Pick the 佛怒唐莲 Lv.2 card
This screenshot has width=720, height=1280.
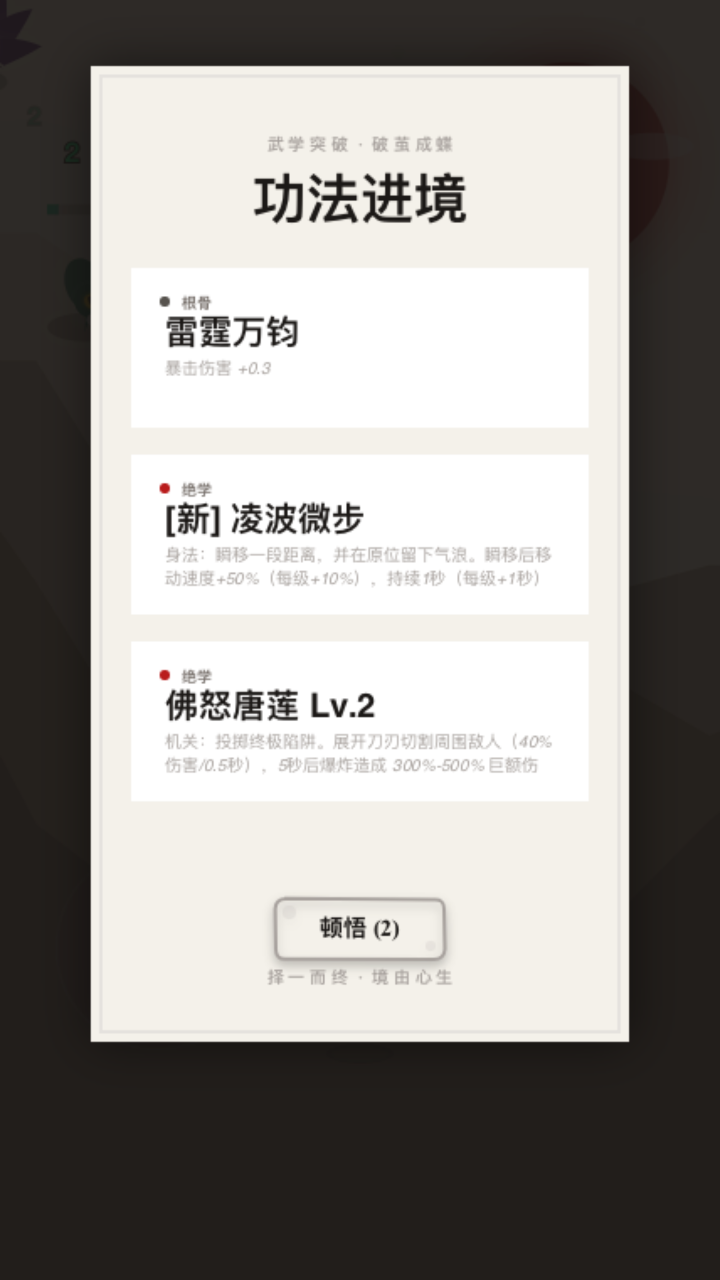(359, 721)
